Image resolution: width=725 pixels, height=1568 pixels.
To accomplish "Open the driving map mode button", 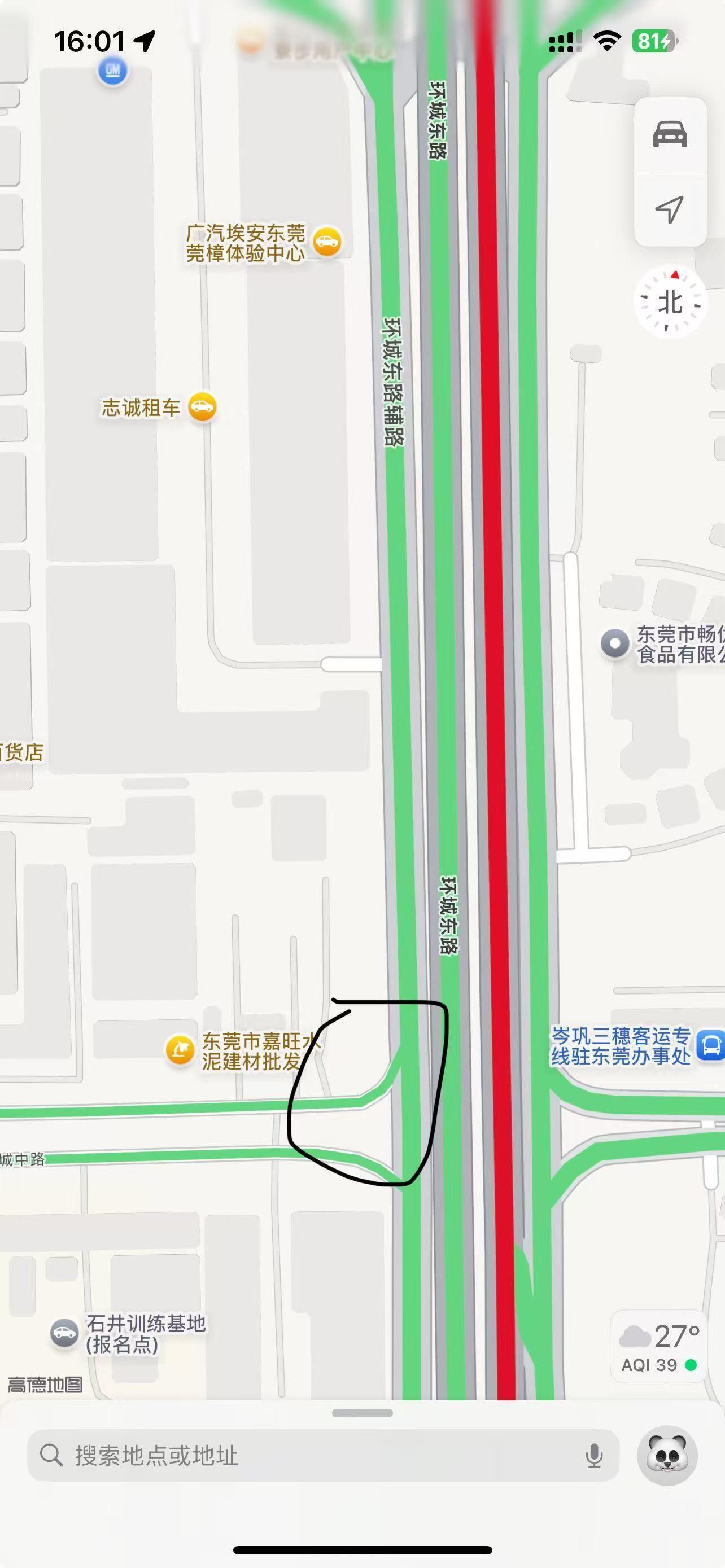I will coord(670,134).
